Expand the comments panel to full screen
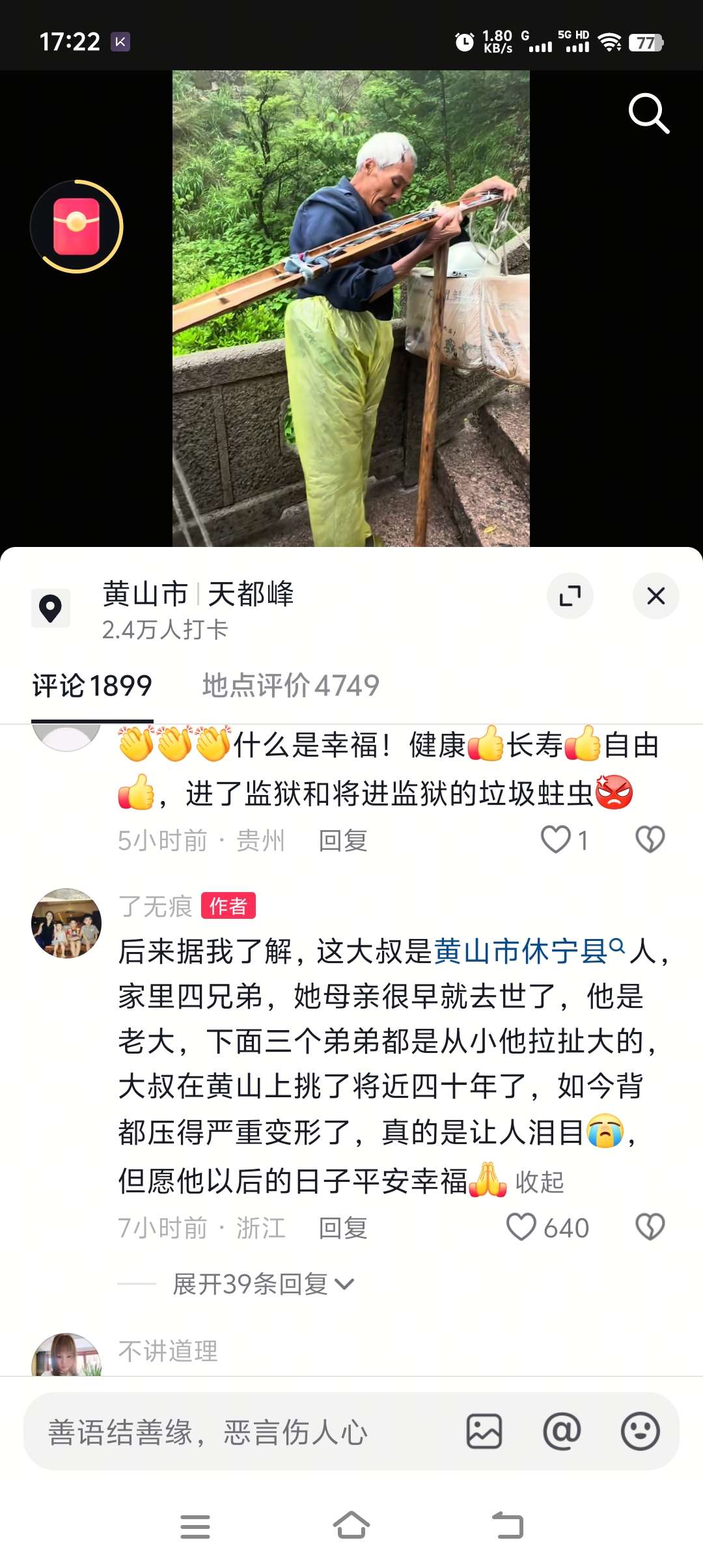Viewport: 703px width, 1568px height. click(570, 596)
